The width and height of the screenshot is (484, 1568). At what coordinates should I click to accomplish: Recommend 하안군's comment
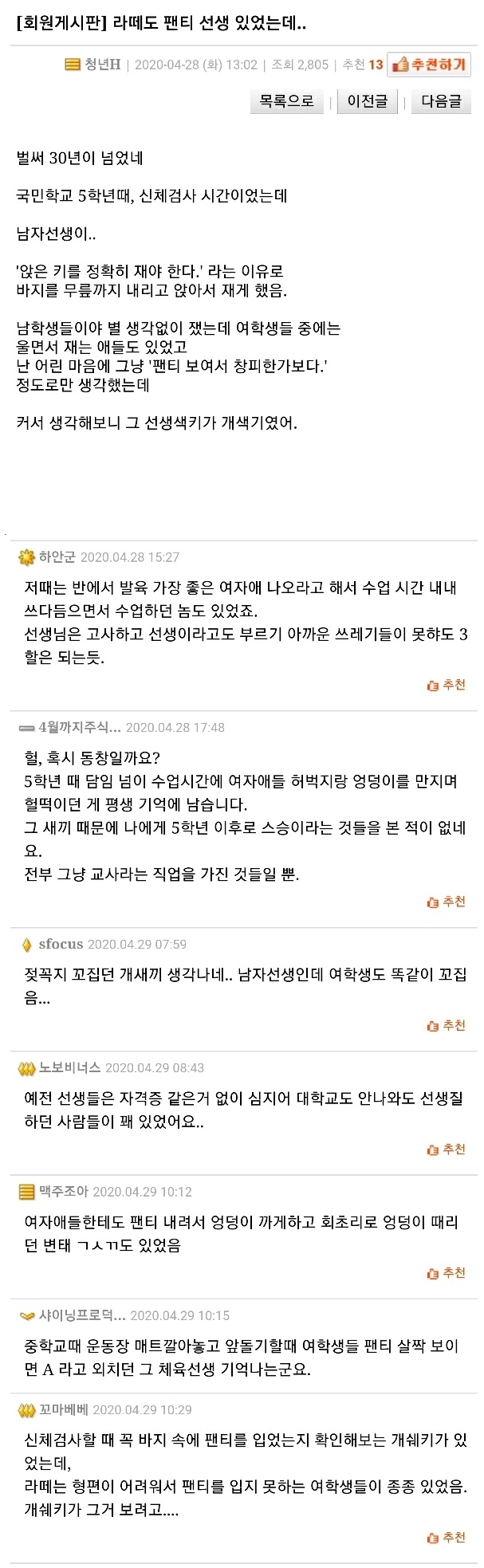pyautogui.click(x=447, y=684)
